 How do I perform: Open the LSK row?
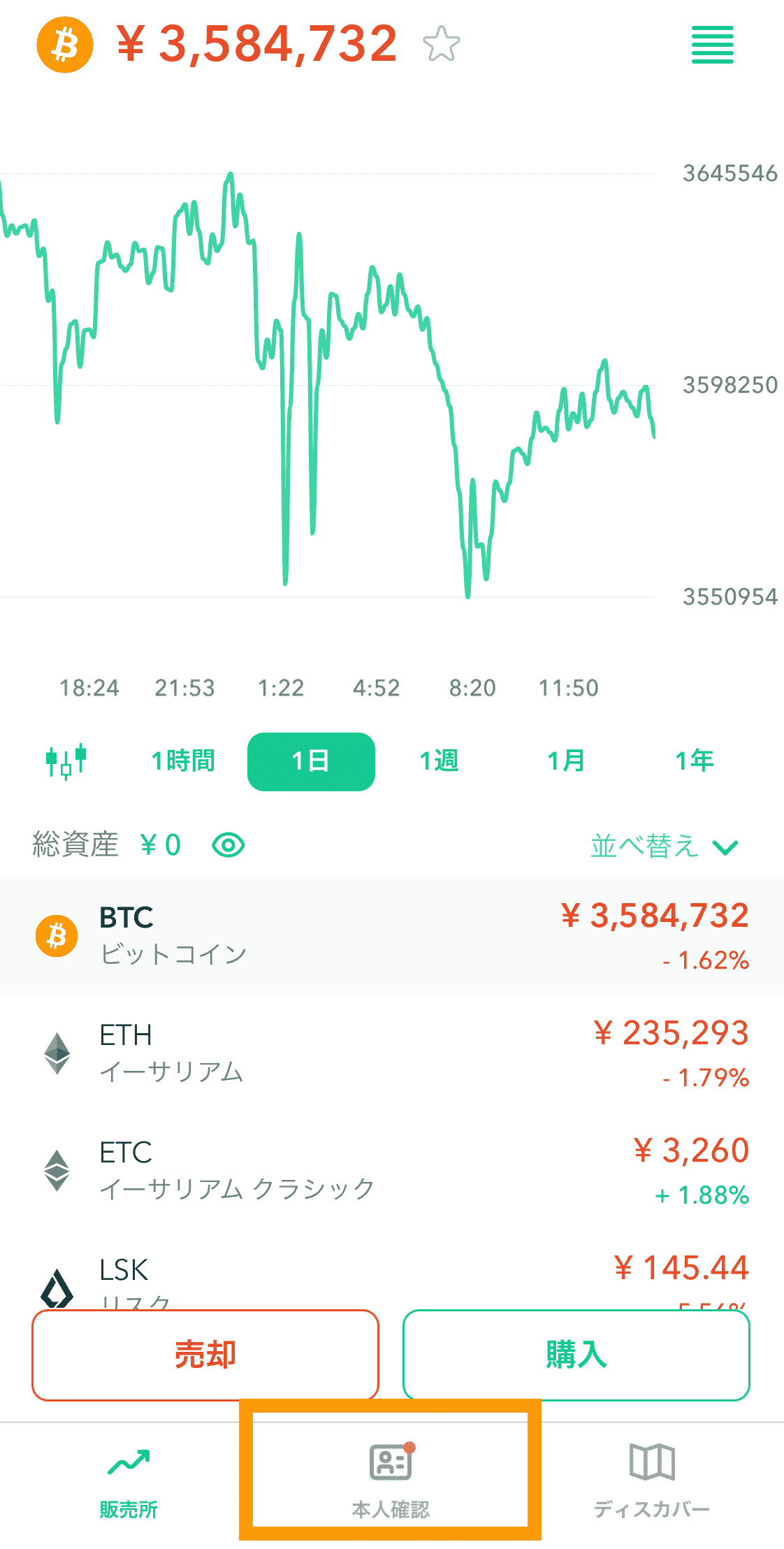(x=392, y=1269)
